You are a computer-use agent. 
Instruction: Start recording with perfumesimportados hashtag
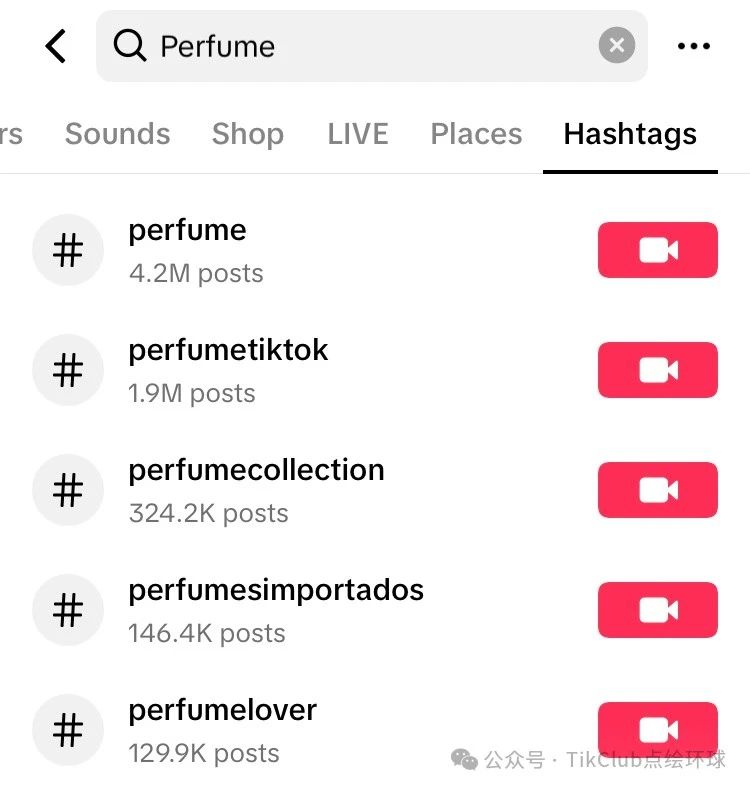click(657, 610)
